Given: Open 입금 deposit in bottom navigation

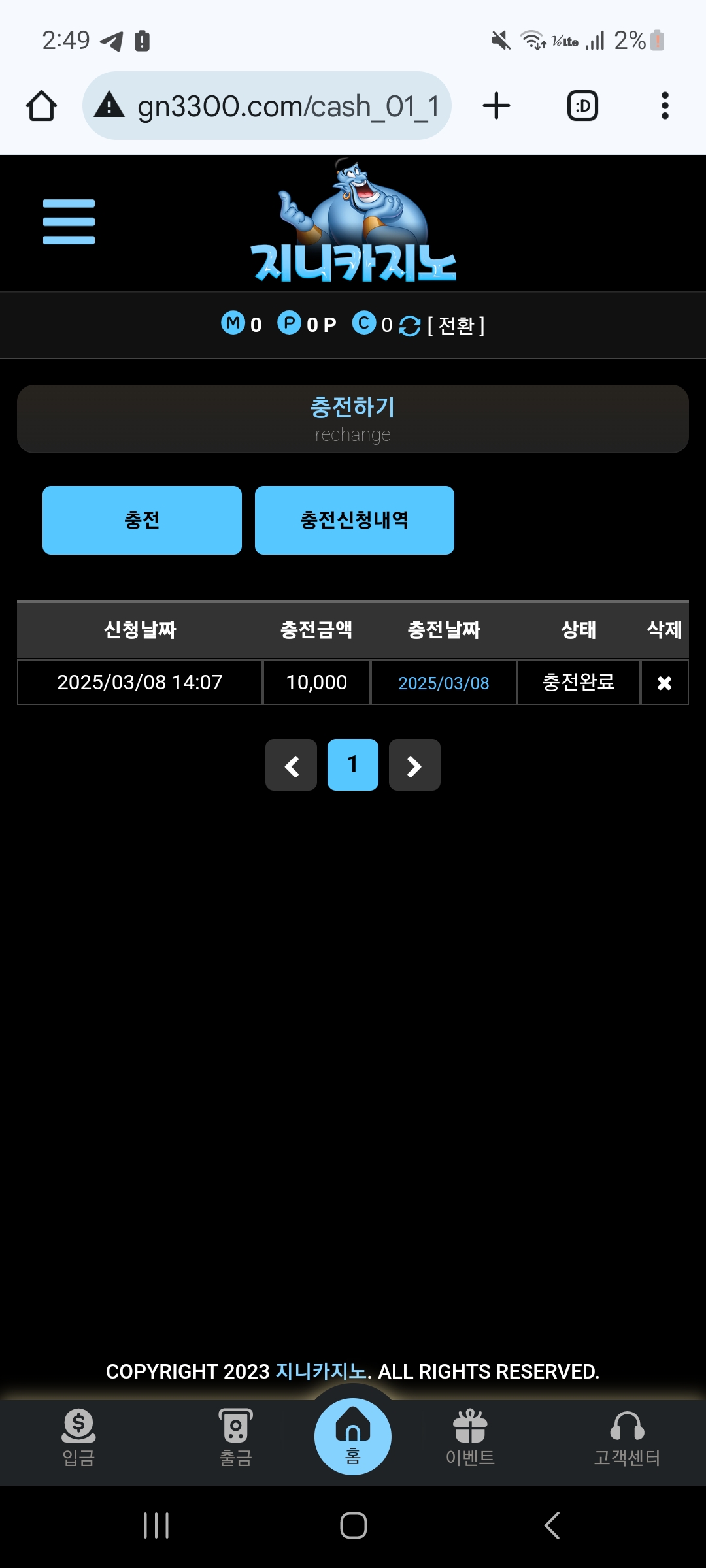Looking at the screenshot, I should pyautogui.click(x=78, y=1437).
